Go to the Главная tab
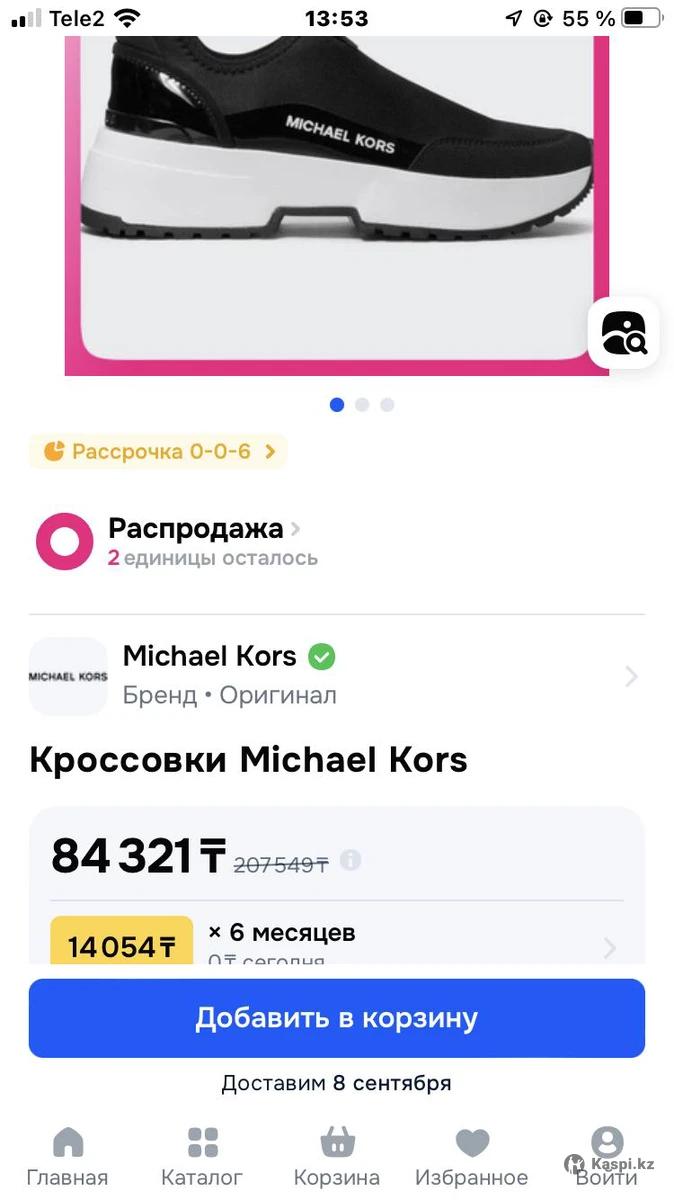674x1200 pixels. (67, 1157)
